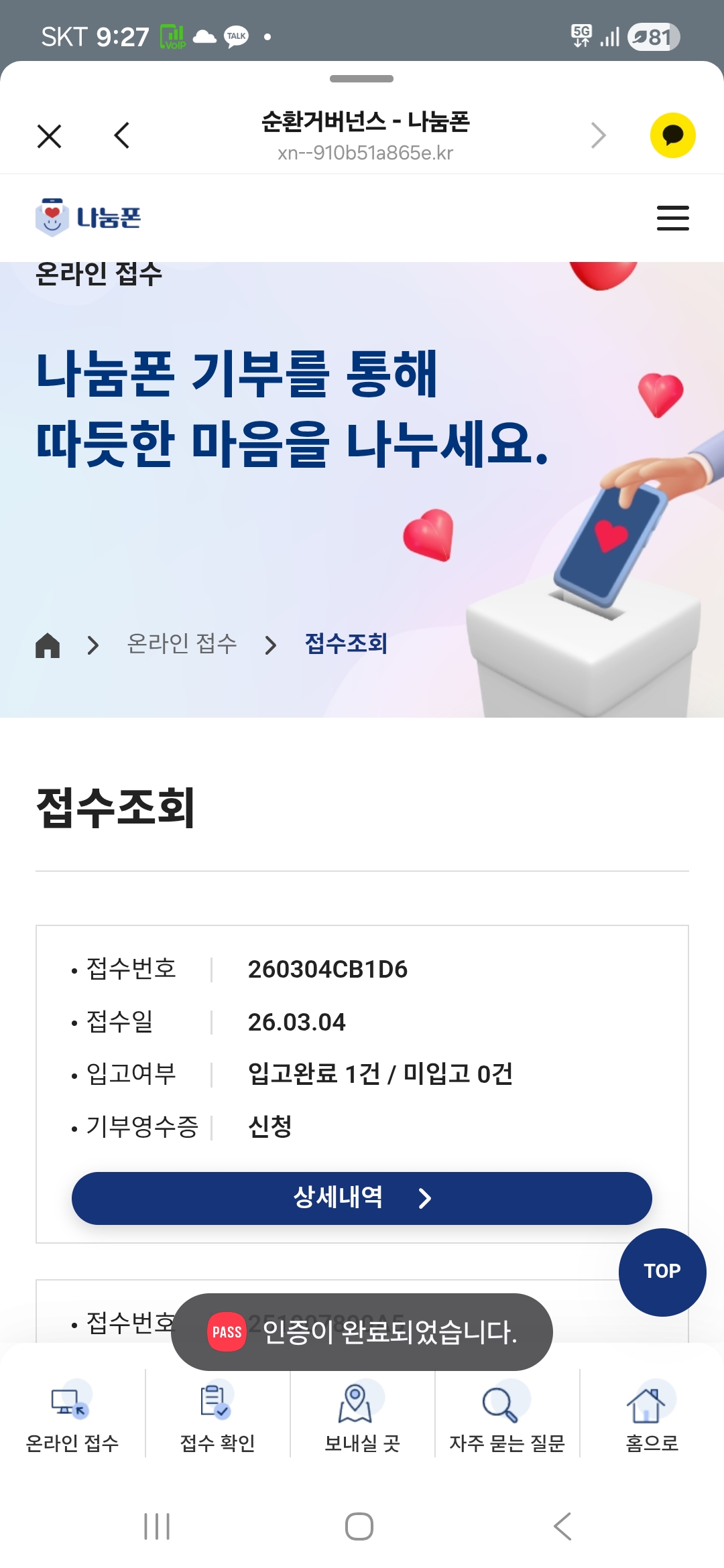Open recent apps from navigation bar
This screenshot has height=1568, width=724.
tap(157, 1526)
